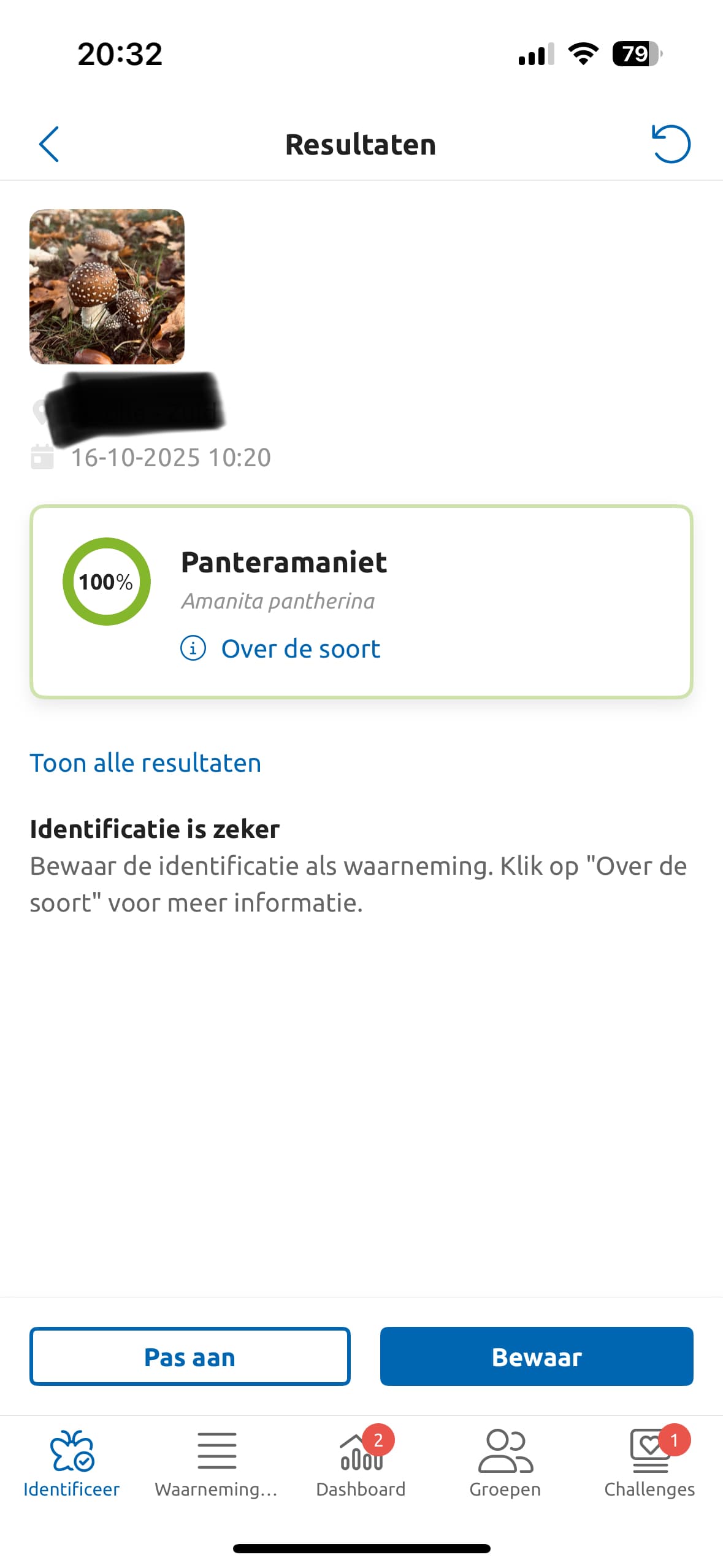Open the Waarnemingen tab

pyautogui.click(x=216, y=1462)
